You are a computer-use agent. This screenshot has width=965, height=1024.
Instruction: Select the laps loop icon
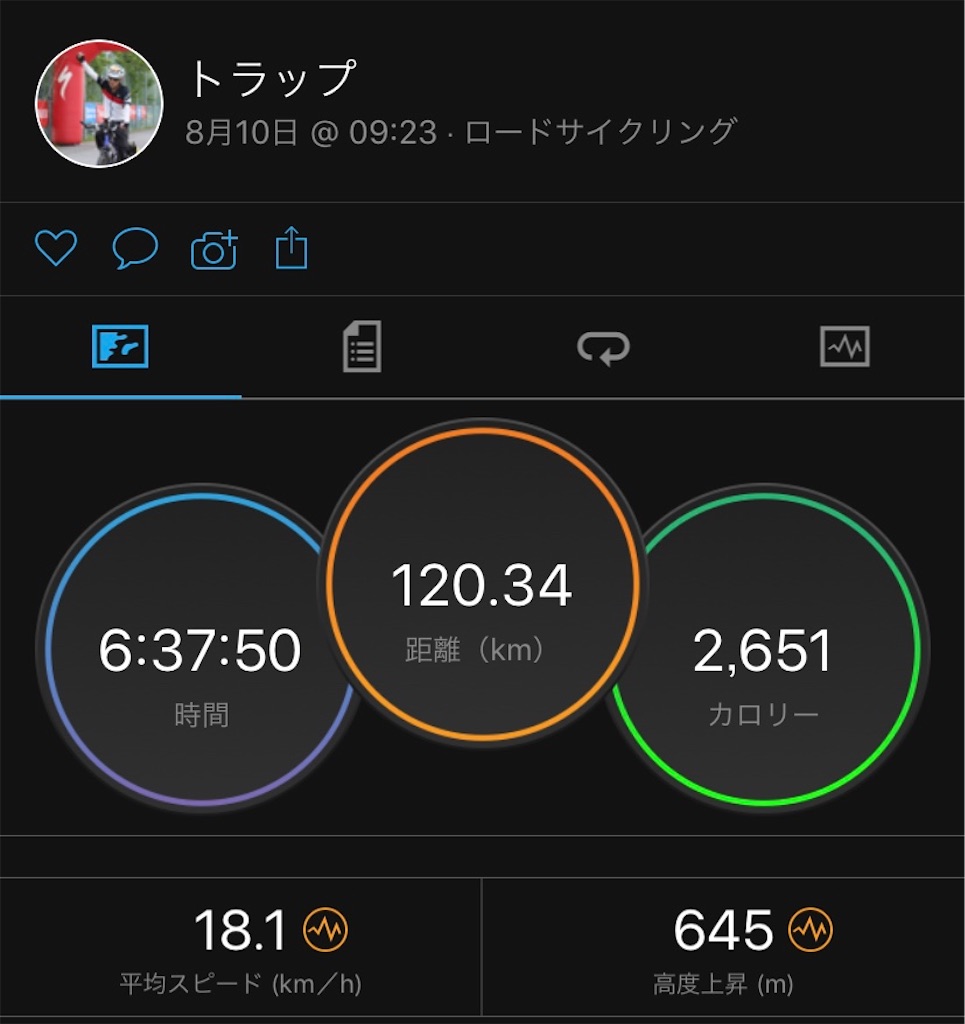pos(602,347)
